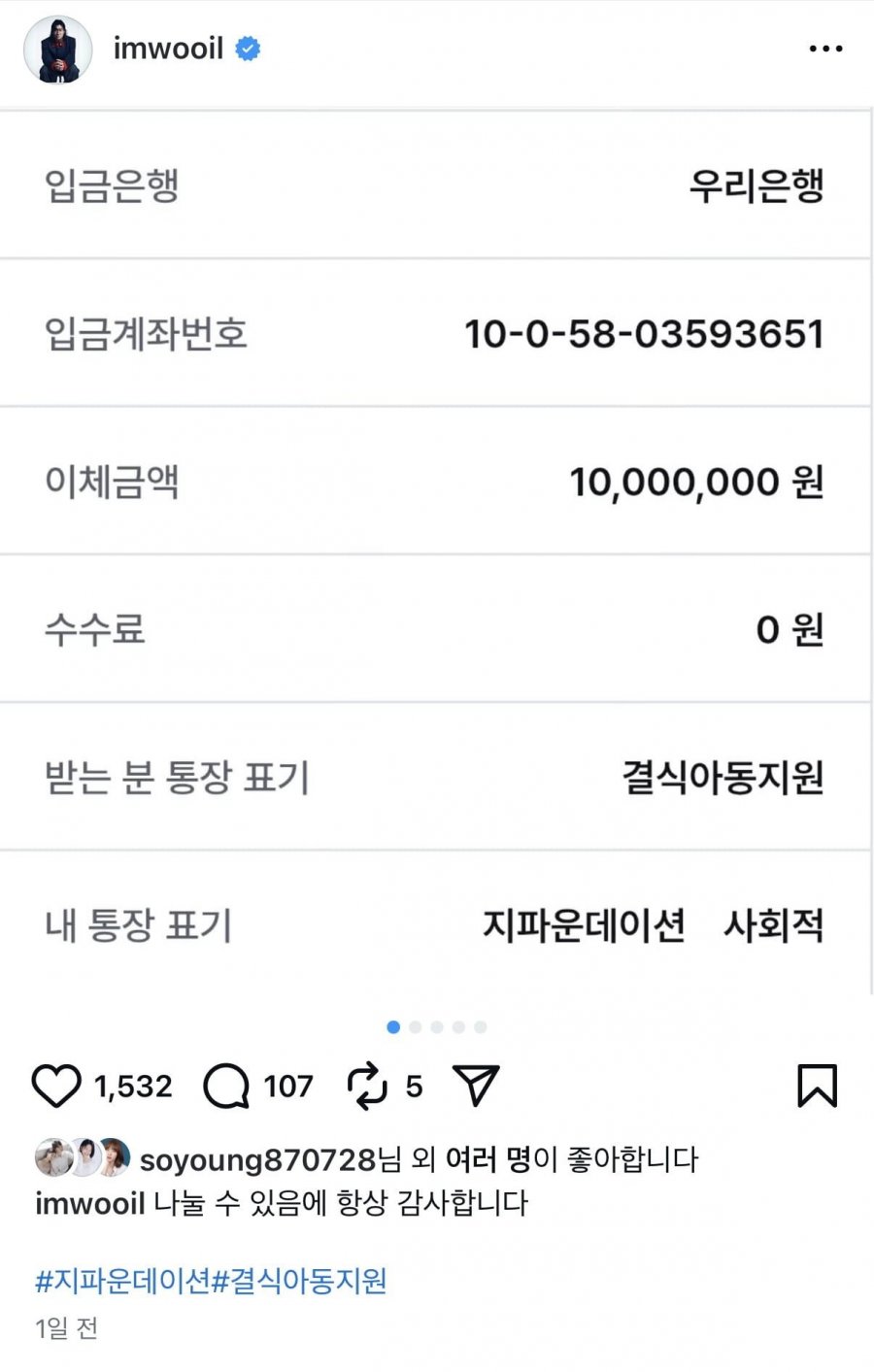Open the list of people who liked via 여러 명
Screen dimensions: 874x1372
point(488,1159)
